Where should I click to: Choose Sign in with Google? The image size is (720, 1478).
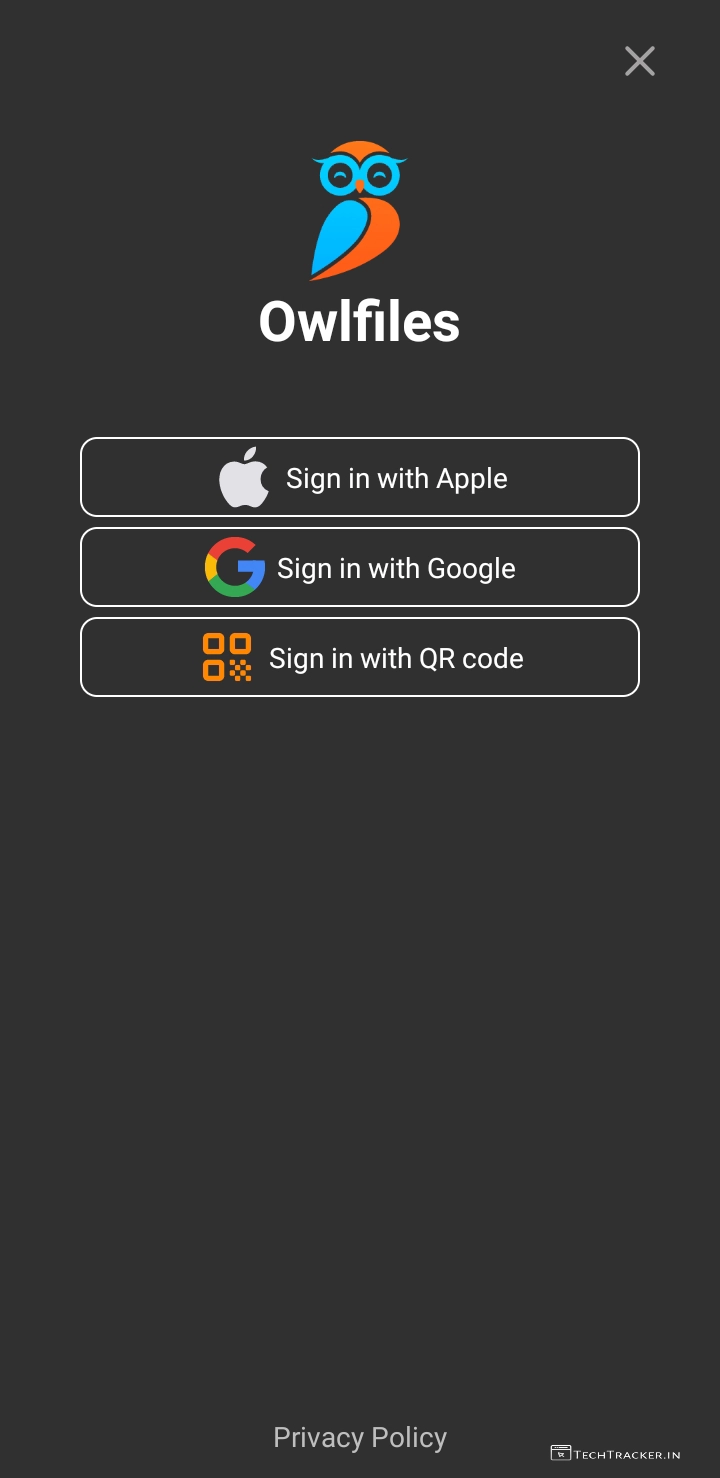coord(360,567)
